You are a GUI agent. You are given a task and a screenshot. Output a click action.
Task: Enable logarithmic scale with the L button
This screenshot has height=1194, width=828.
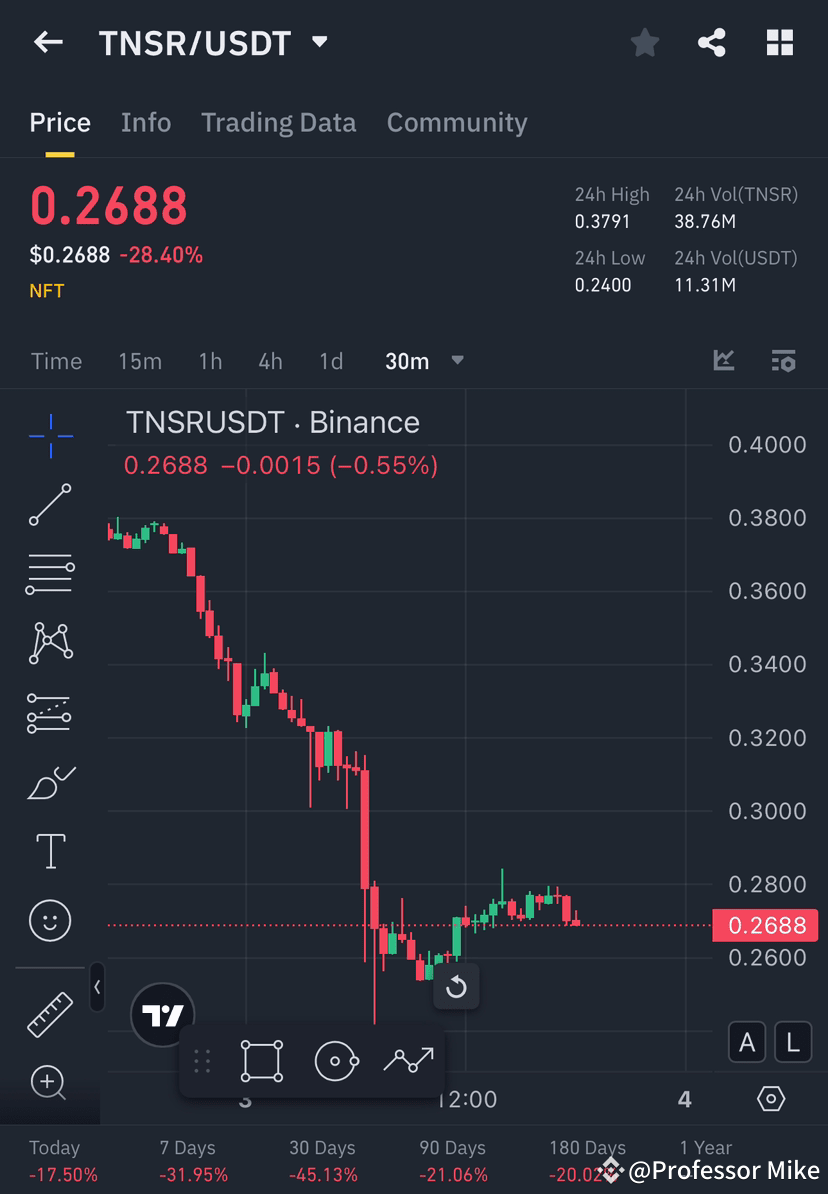792,1042
